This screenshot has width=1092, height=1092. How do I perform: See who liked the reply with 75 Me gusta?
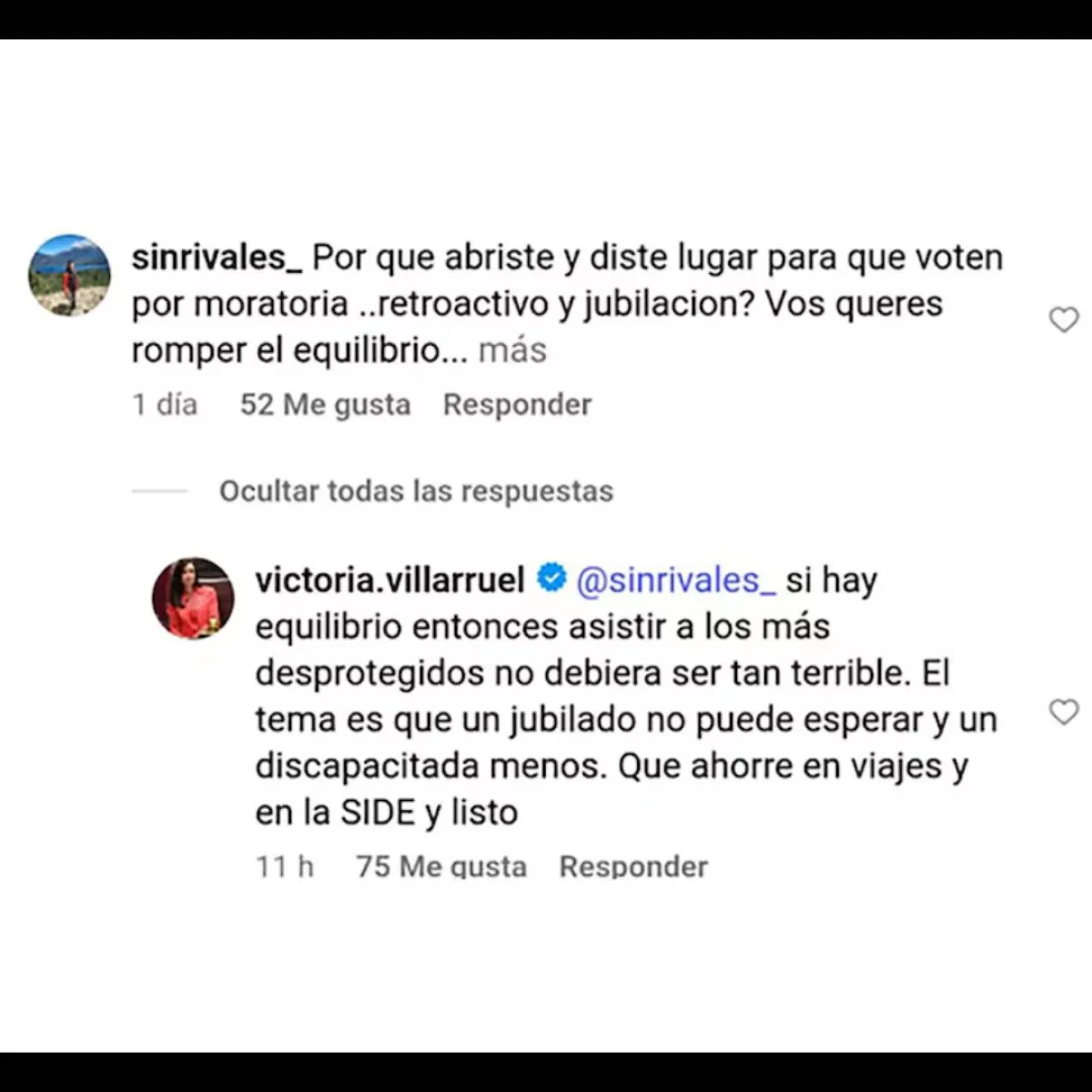(x=441, y=866)
